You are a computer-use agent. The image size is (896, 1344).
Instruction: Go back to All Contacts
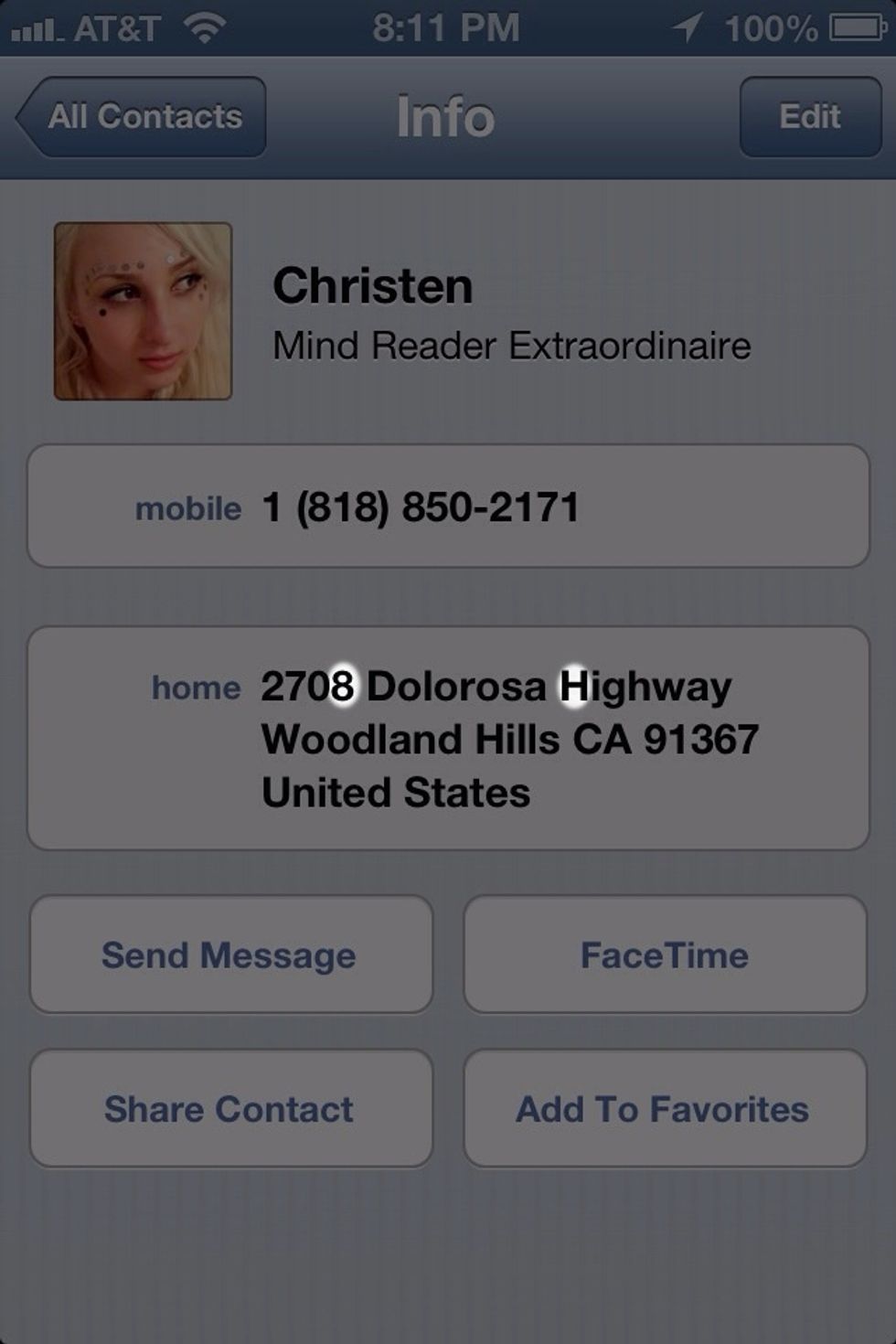coord(143,117)
